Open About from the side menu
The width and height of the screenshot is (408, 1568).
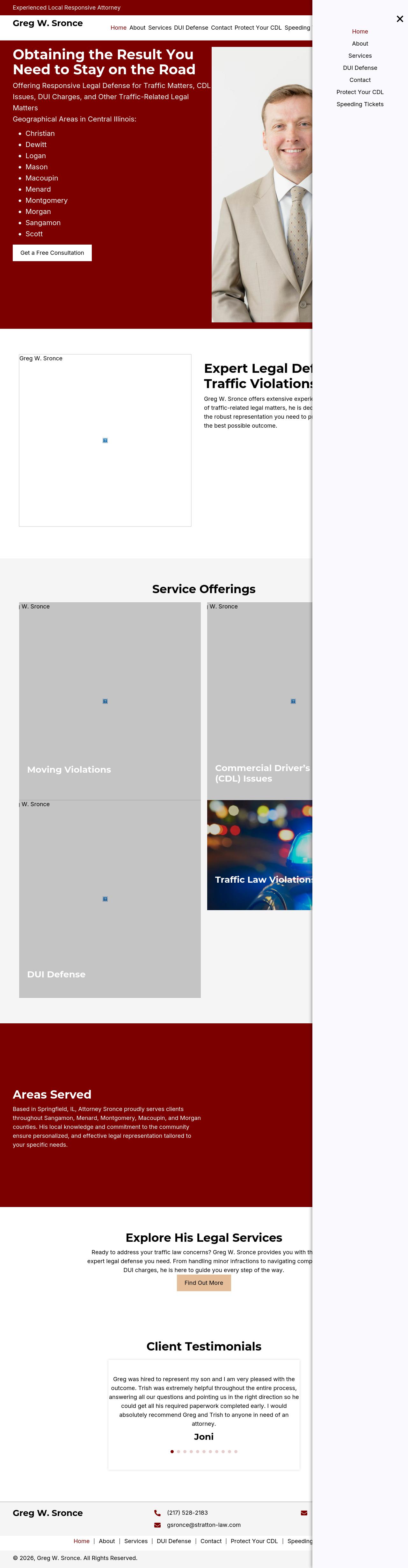point(360,44)
